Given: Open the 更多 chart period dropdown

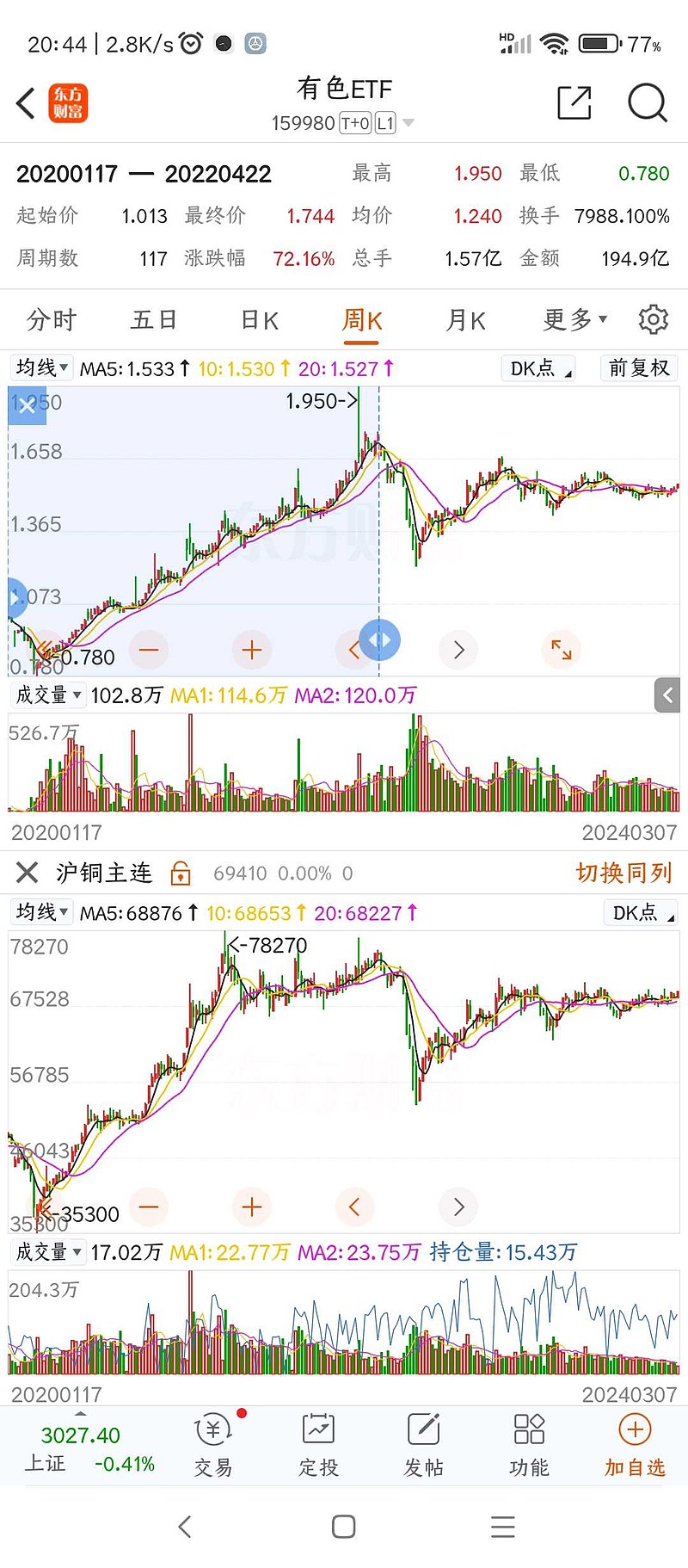Looking at the screenshot, I should (571, 318).
